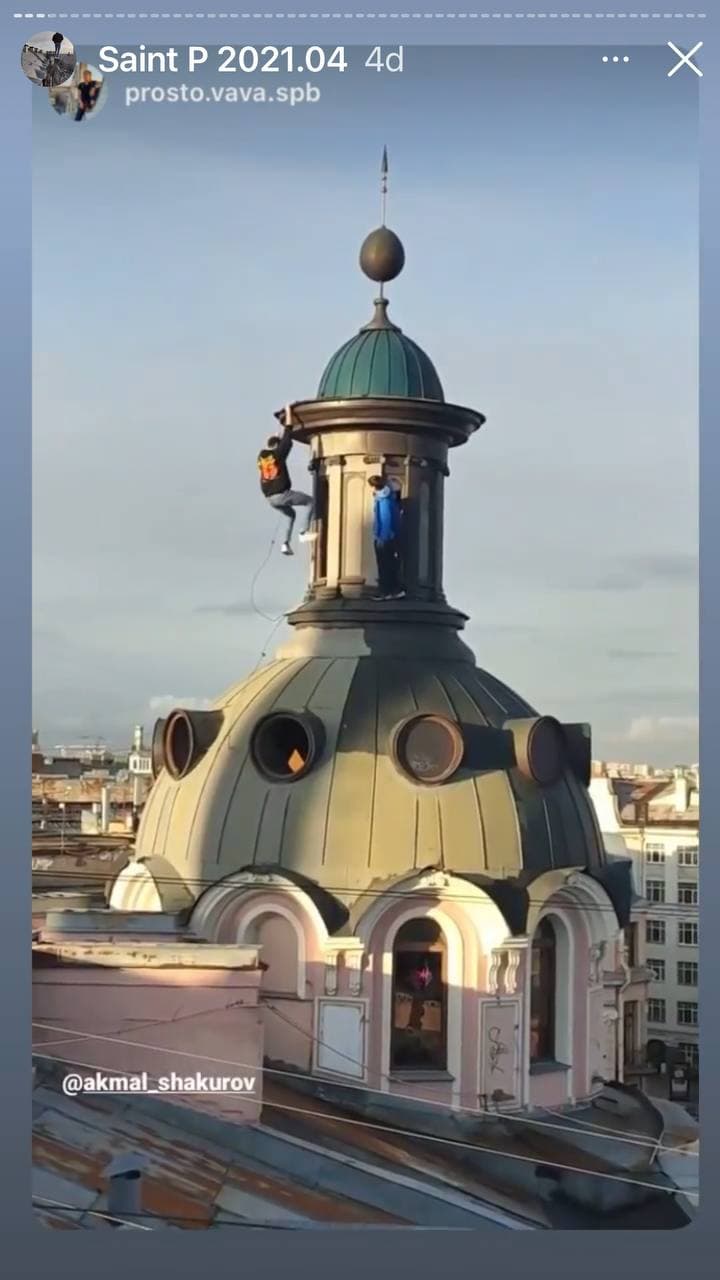Open the three-dot more options menu

tap(616, 59)
